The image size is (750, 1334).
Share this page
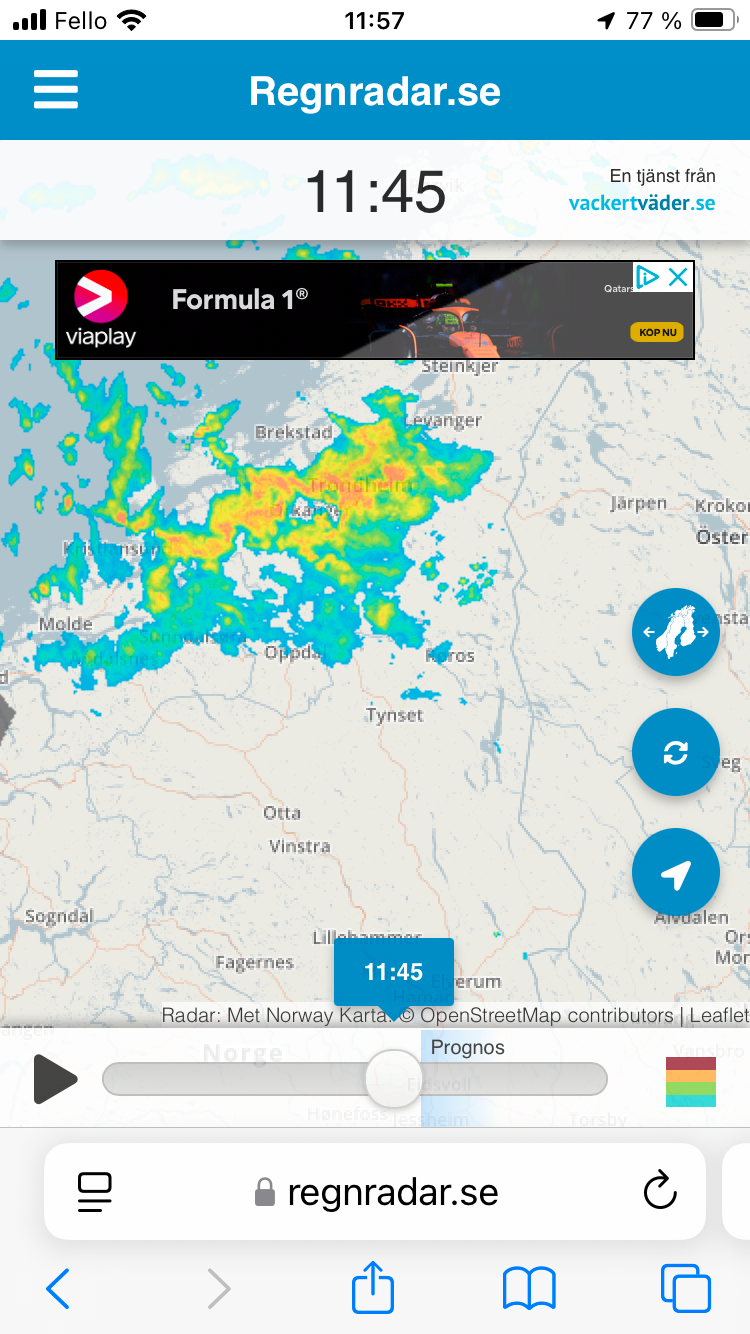click(x=373, y=1288)
